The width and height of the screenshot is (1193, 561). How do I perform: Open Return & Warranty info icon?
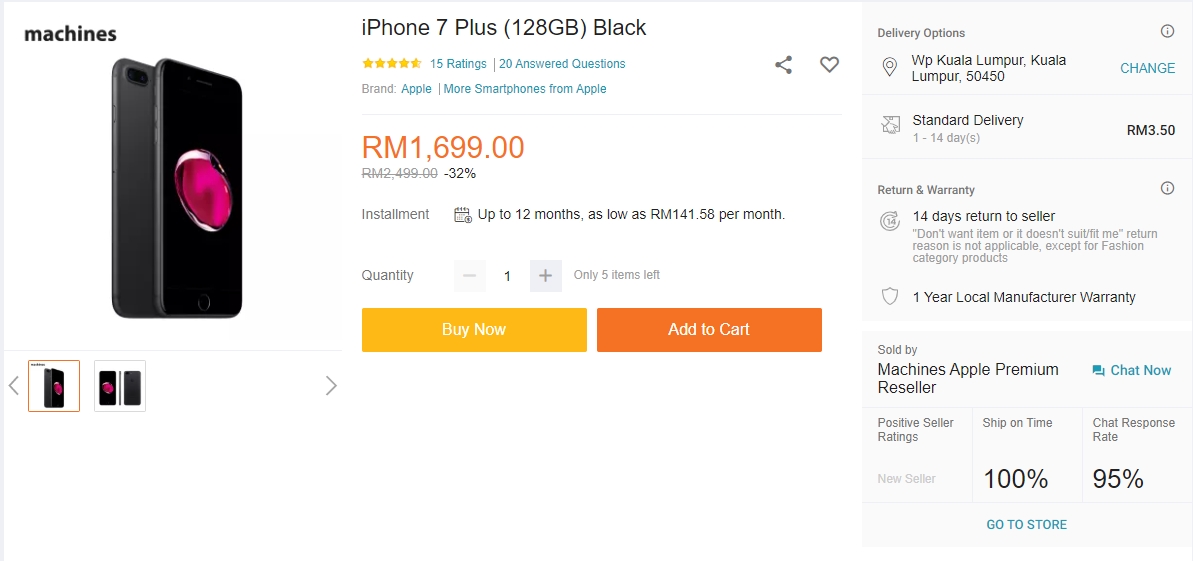pos(1167,189)
